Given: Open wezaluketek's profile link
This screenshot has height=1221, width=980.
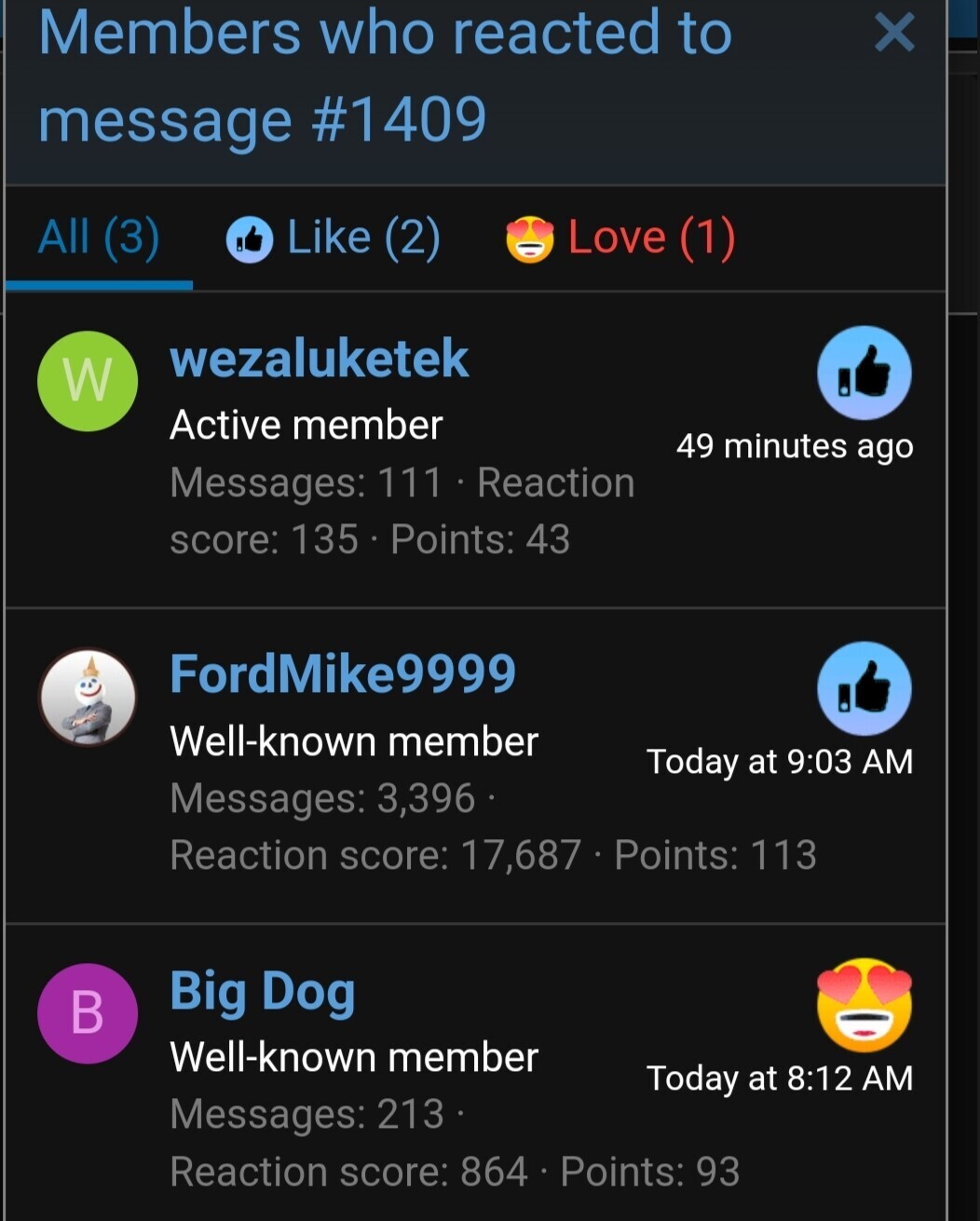Looking at the screenshot, I should (x=319, y=360).
